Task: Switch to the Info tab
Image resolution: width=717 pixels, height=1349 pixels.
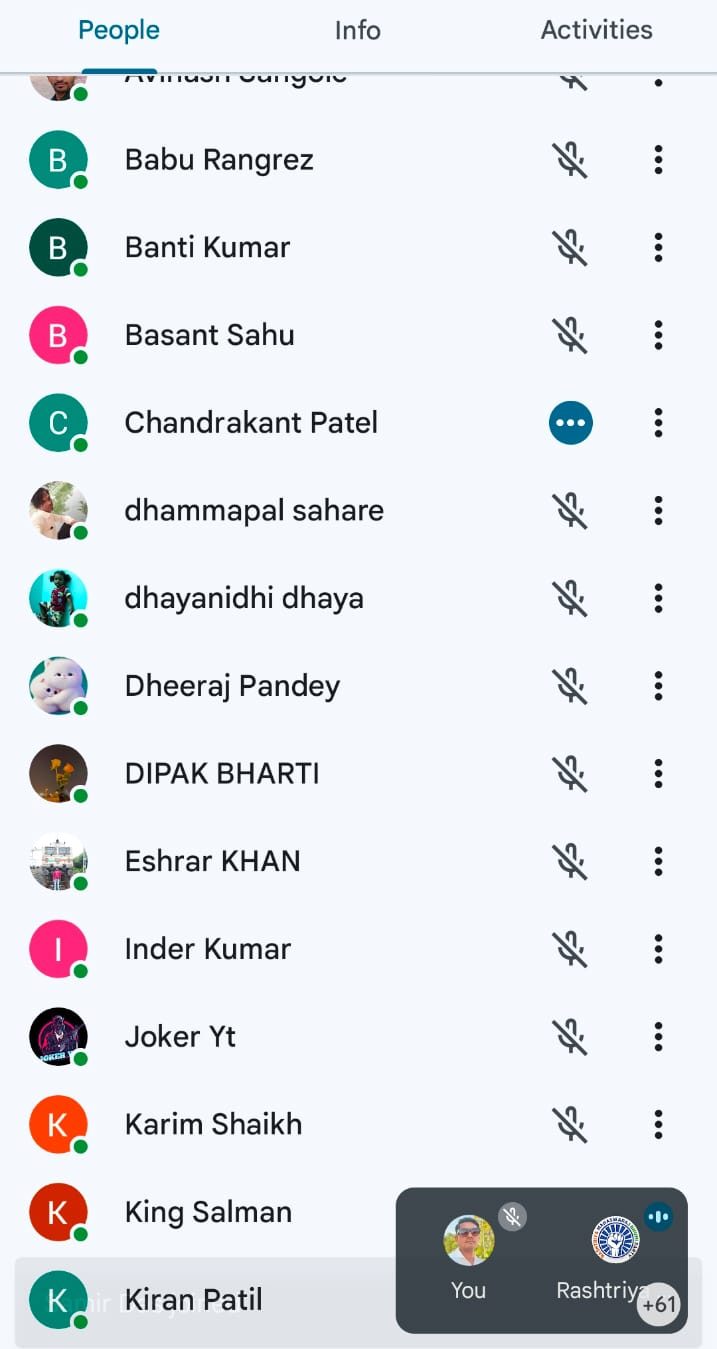Action: (357, 31)
